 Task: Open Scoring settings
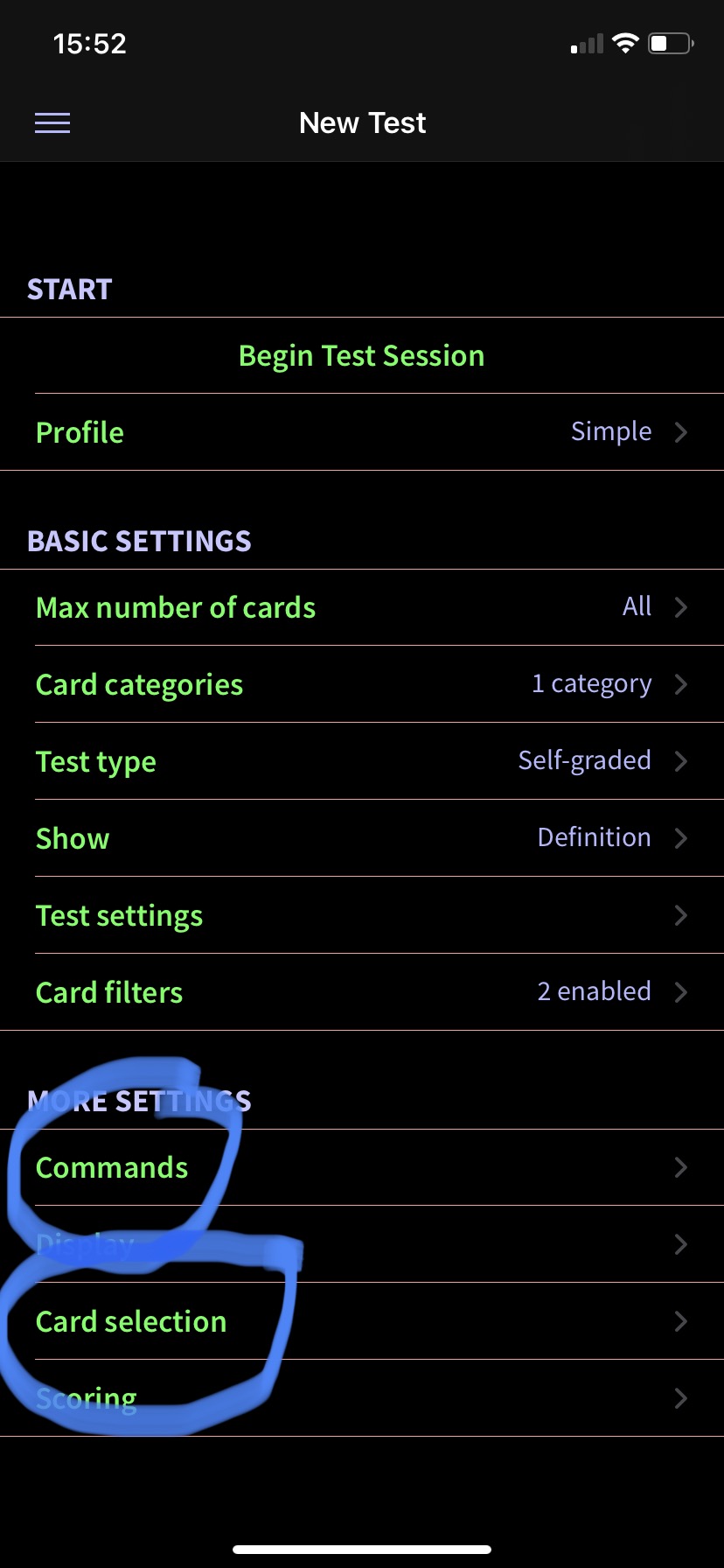click(x=361, y=1398)
